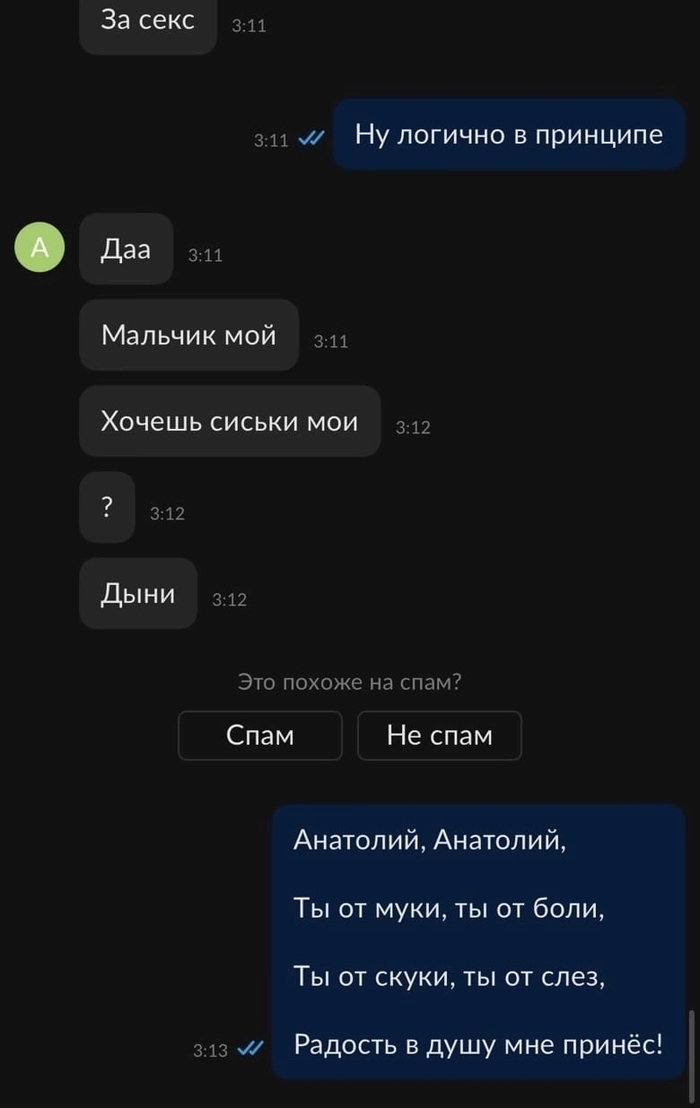Open the sender's green avatar A
700x1108 pixels.
[x=39, y=248]
